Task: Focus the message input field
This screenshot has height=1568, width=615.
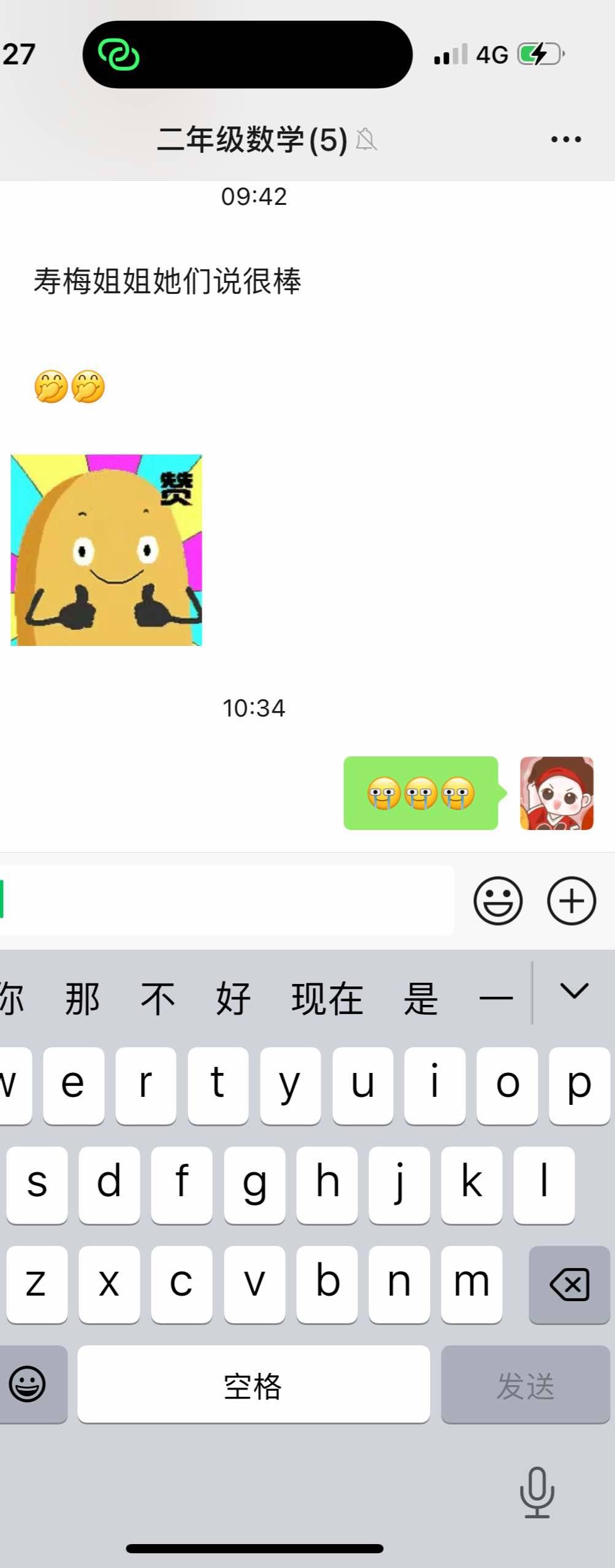Action: pos(227,900)
